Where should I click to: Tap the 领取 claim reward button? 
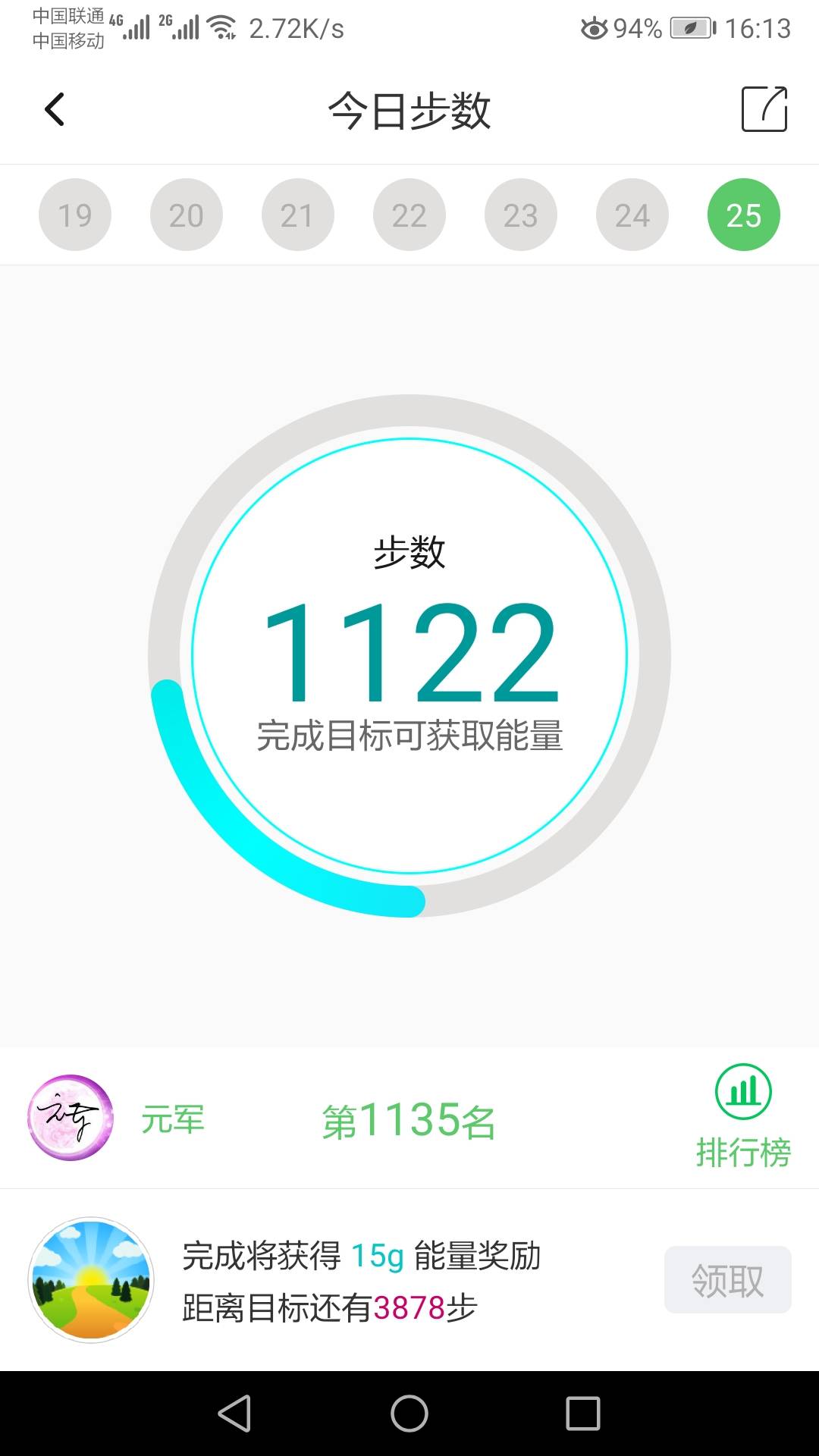pos(726,1279)
